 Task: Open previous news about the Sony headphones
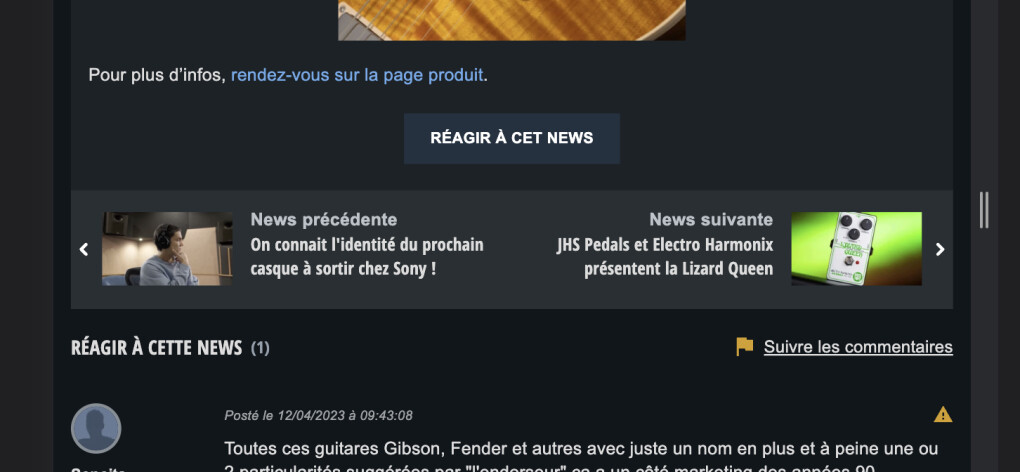click(366, 257)
